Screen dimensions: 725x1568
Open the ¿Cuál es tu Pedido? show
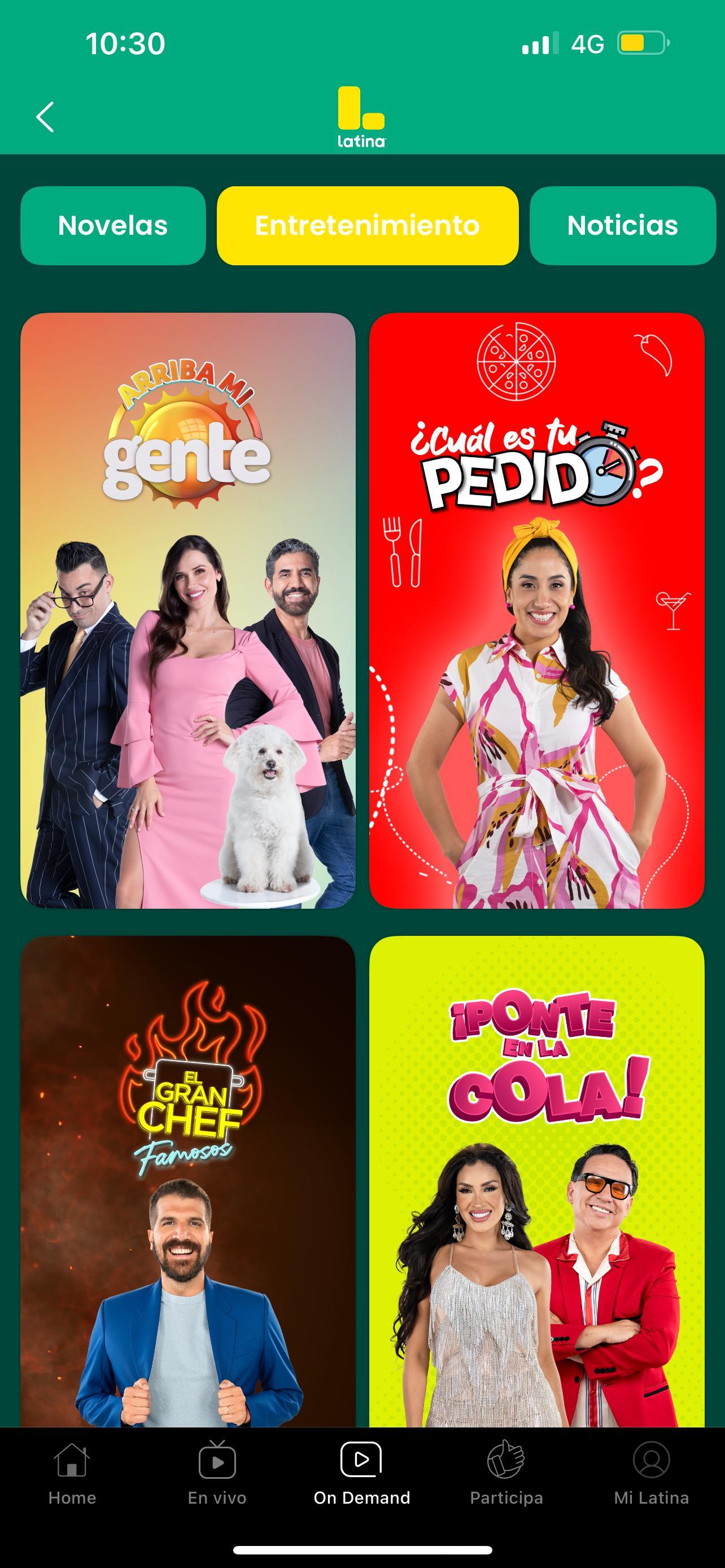click(536, 611)
